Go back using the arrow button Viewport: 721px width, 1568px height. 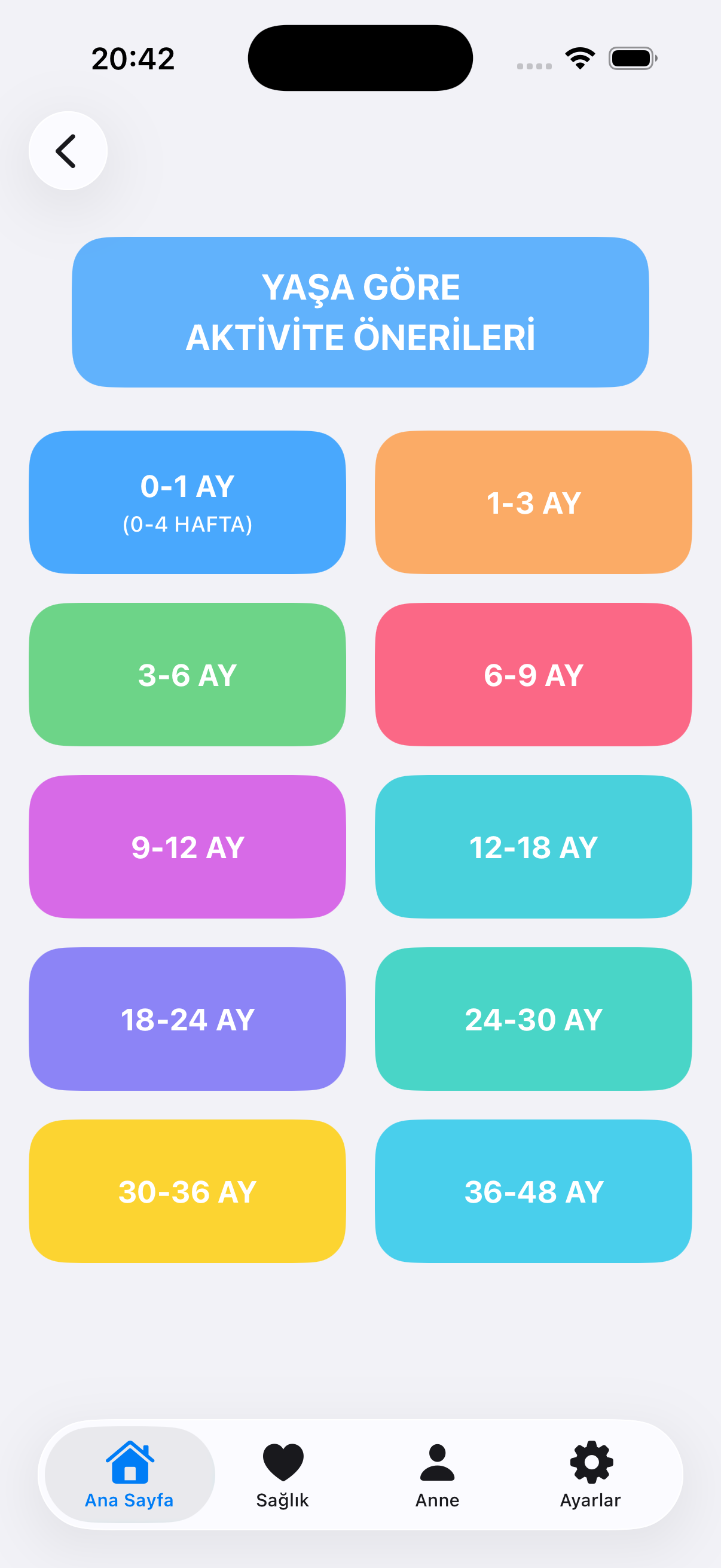[68, 150]
